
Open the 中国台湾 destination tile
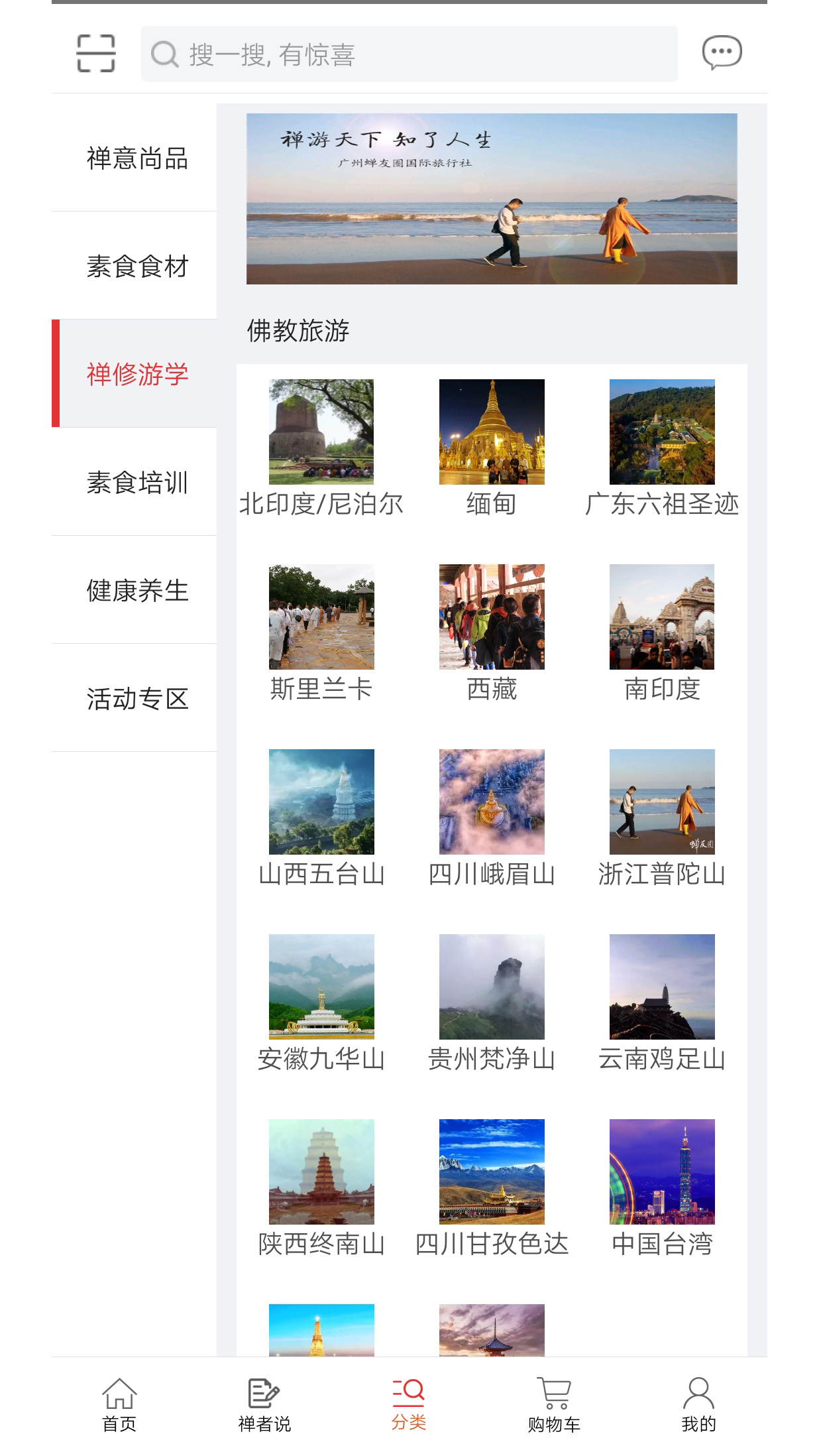point(662,1187)
